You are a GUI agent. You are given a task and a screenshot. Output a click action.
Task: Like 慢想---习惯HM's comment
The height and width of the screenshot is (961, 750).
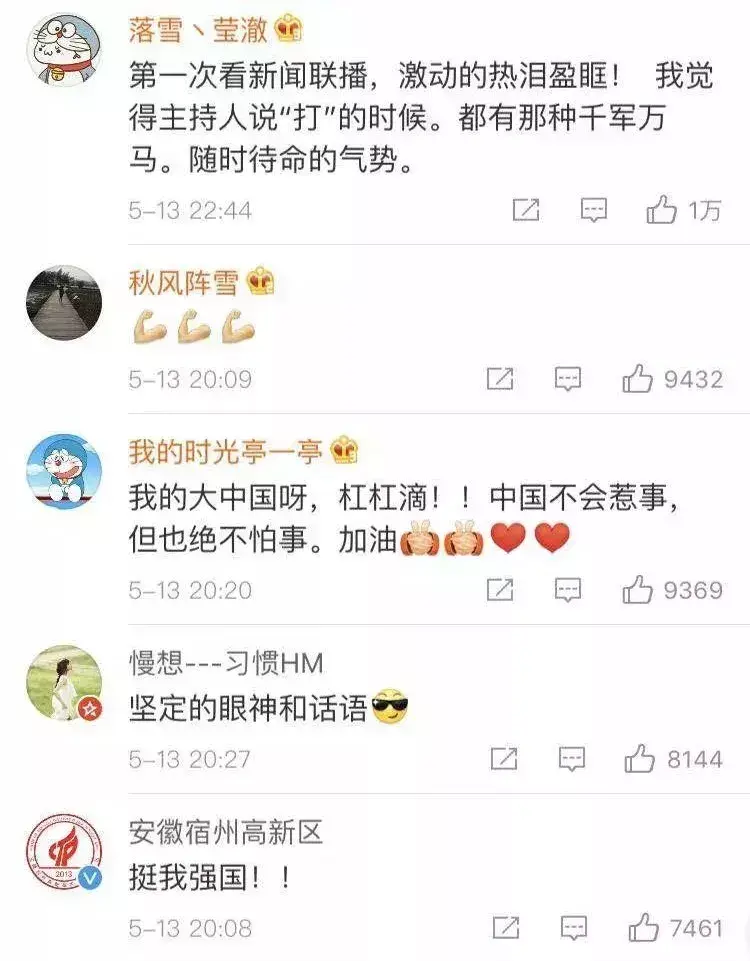point(640,760)
